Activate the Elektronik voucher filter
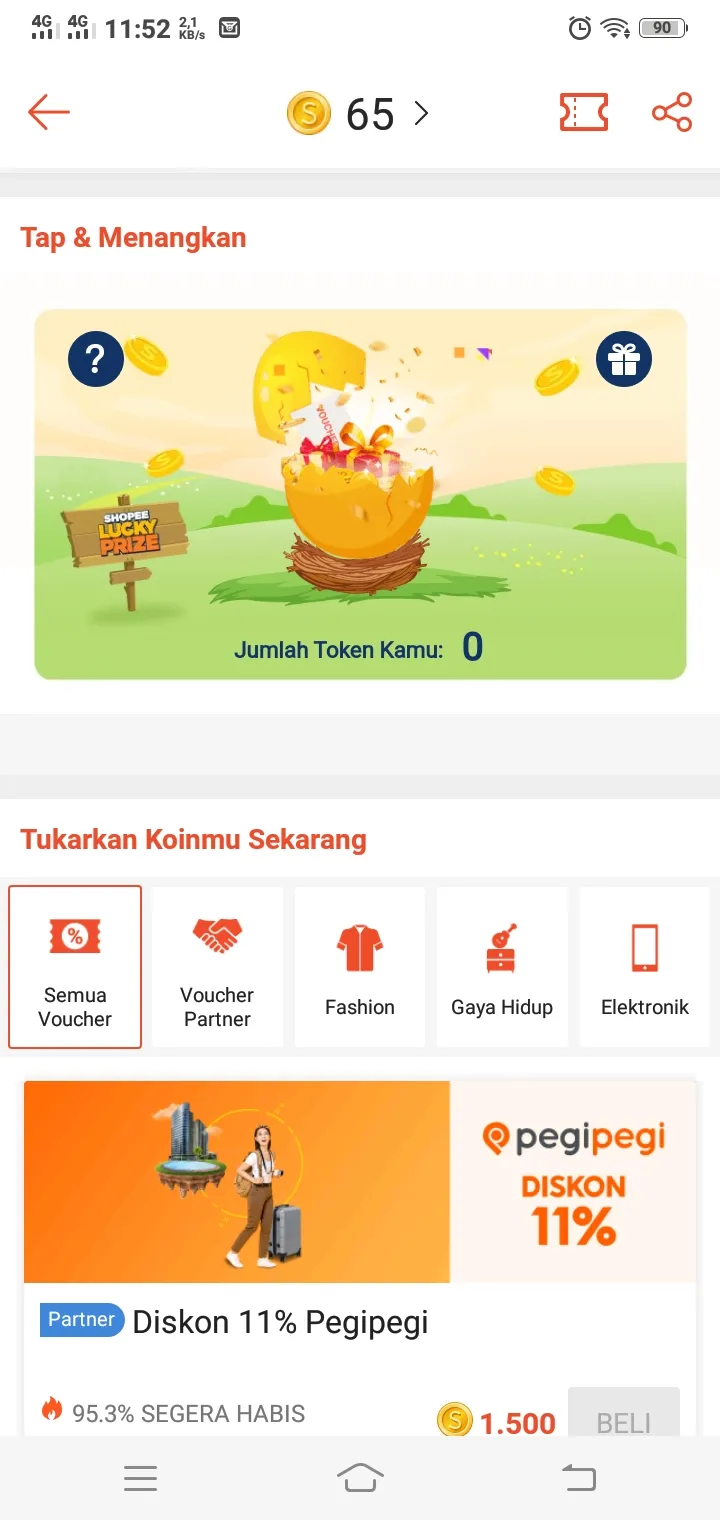 tap(645, 966)
